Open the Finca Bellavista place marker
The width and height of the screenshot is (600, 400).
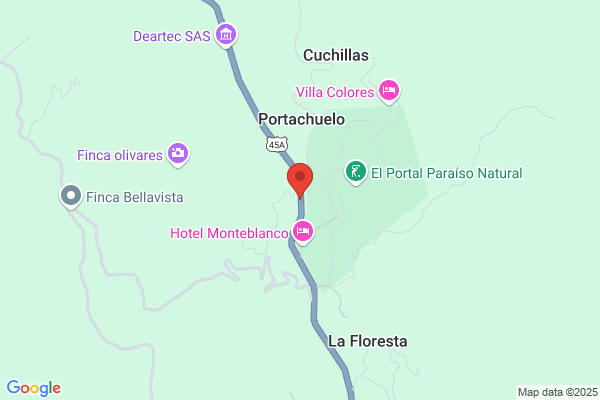pos(71,197)
